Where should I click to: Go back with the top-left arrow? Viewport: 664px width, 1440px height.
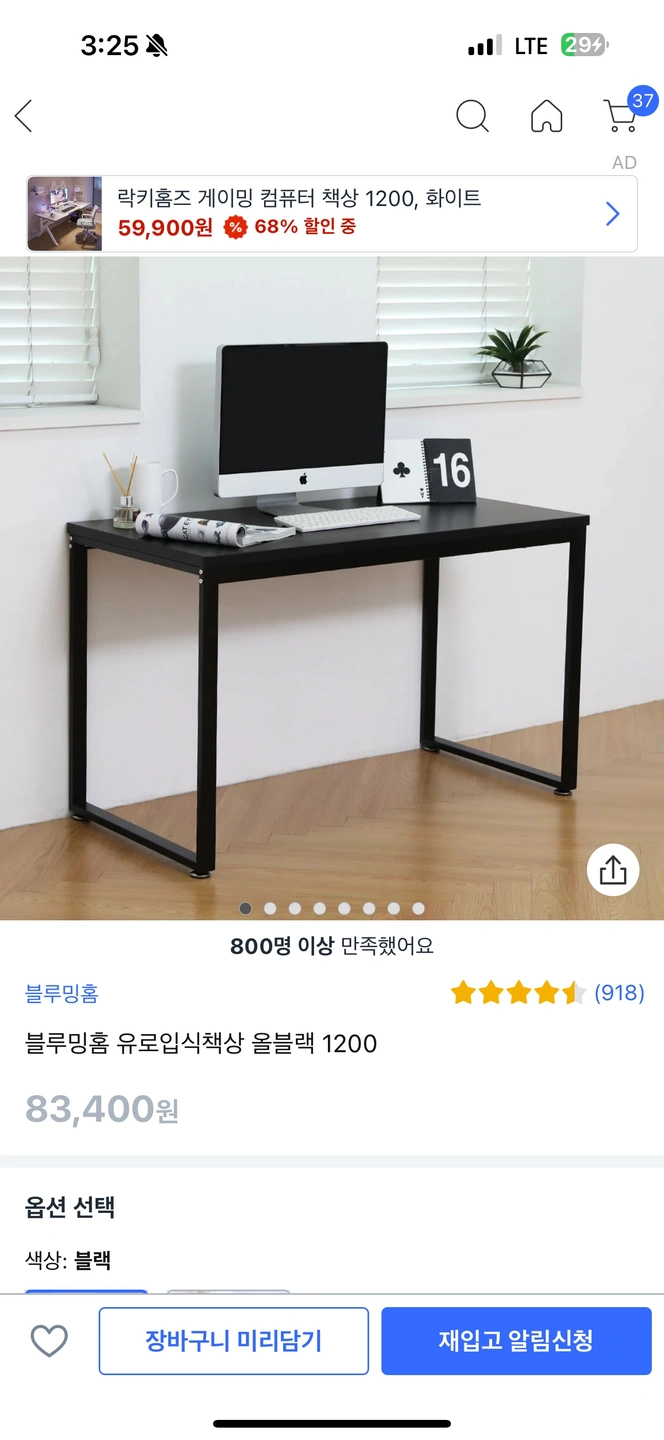click(x=24, y=116)
